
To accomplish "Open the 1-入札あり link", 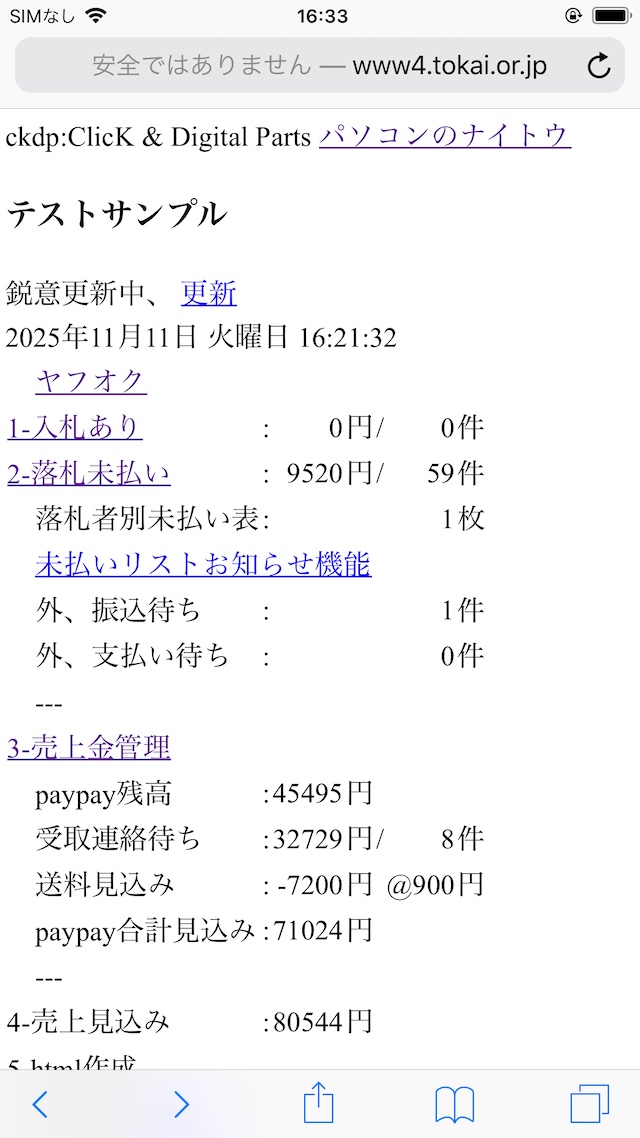I will [75, 428].
